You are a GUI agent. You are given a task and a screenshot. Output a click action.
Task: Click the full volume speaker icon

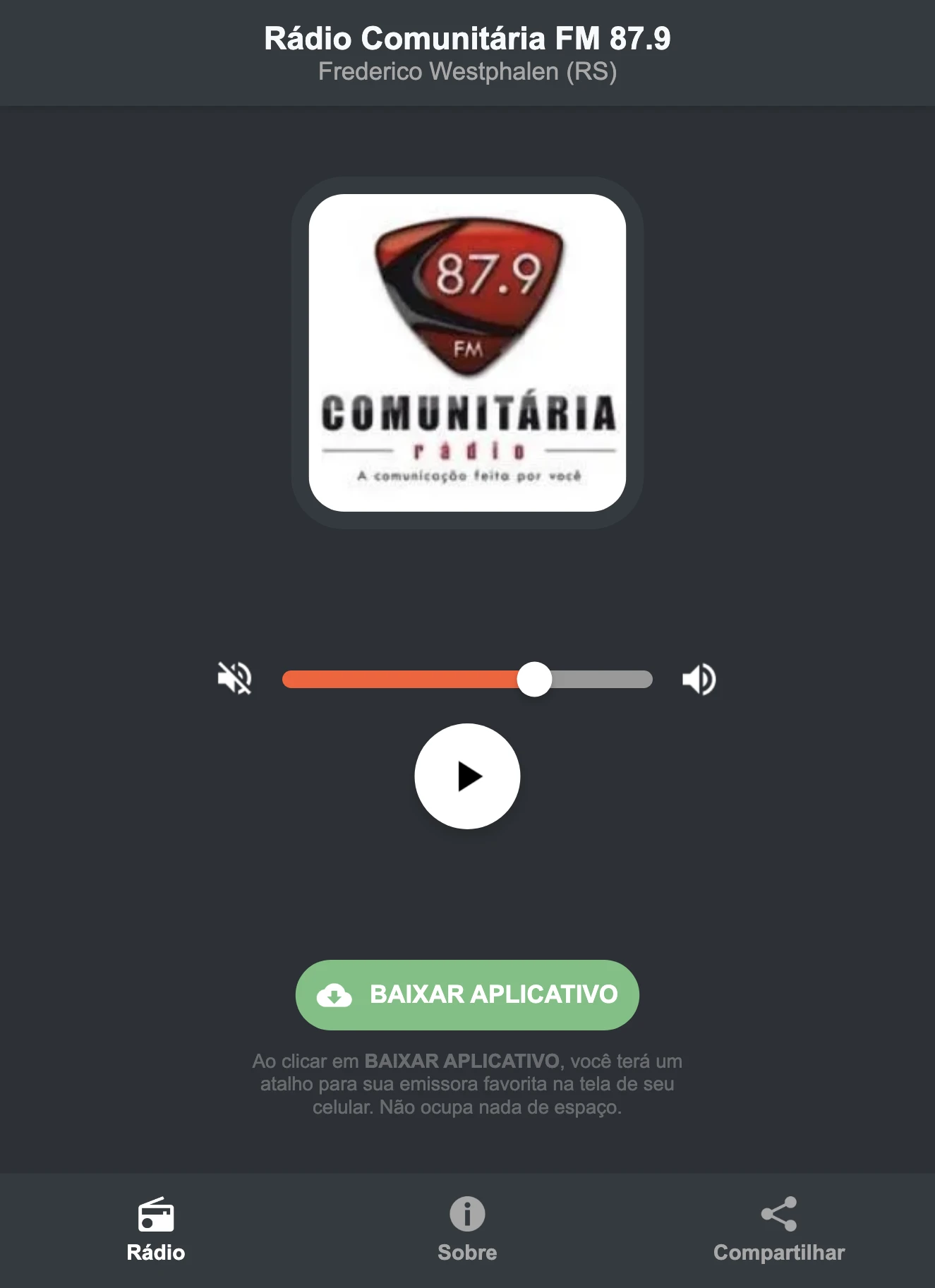click(699, 680)
